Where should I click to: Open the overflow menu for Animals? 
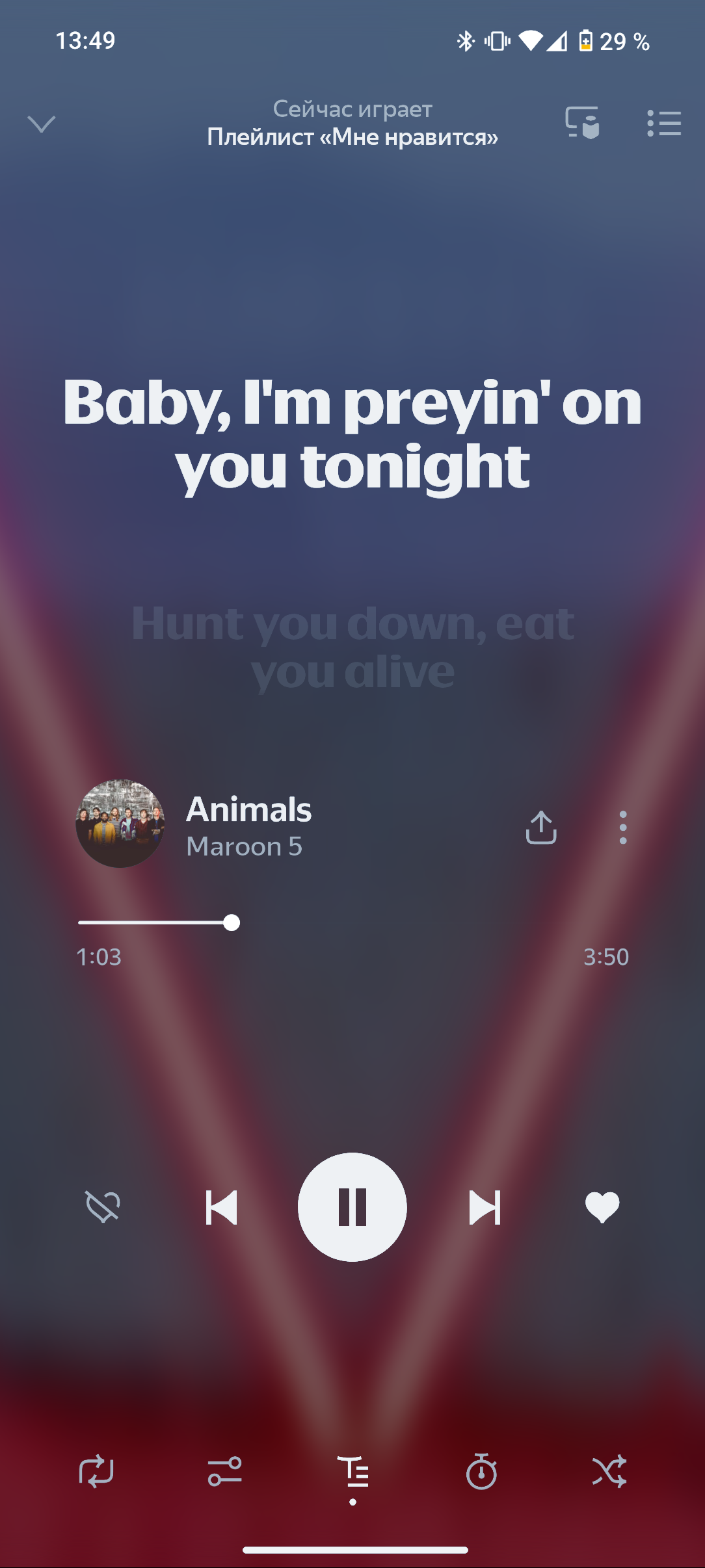pos(623,827)
